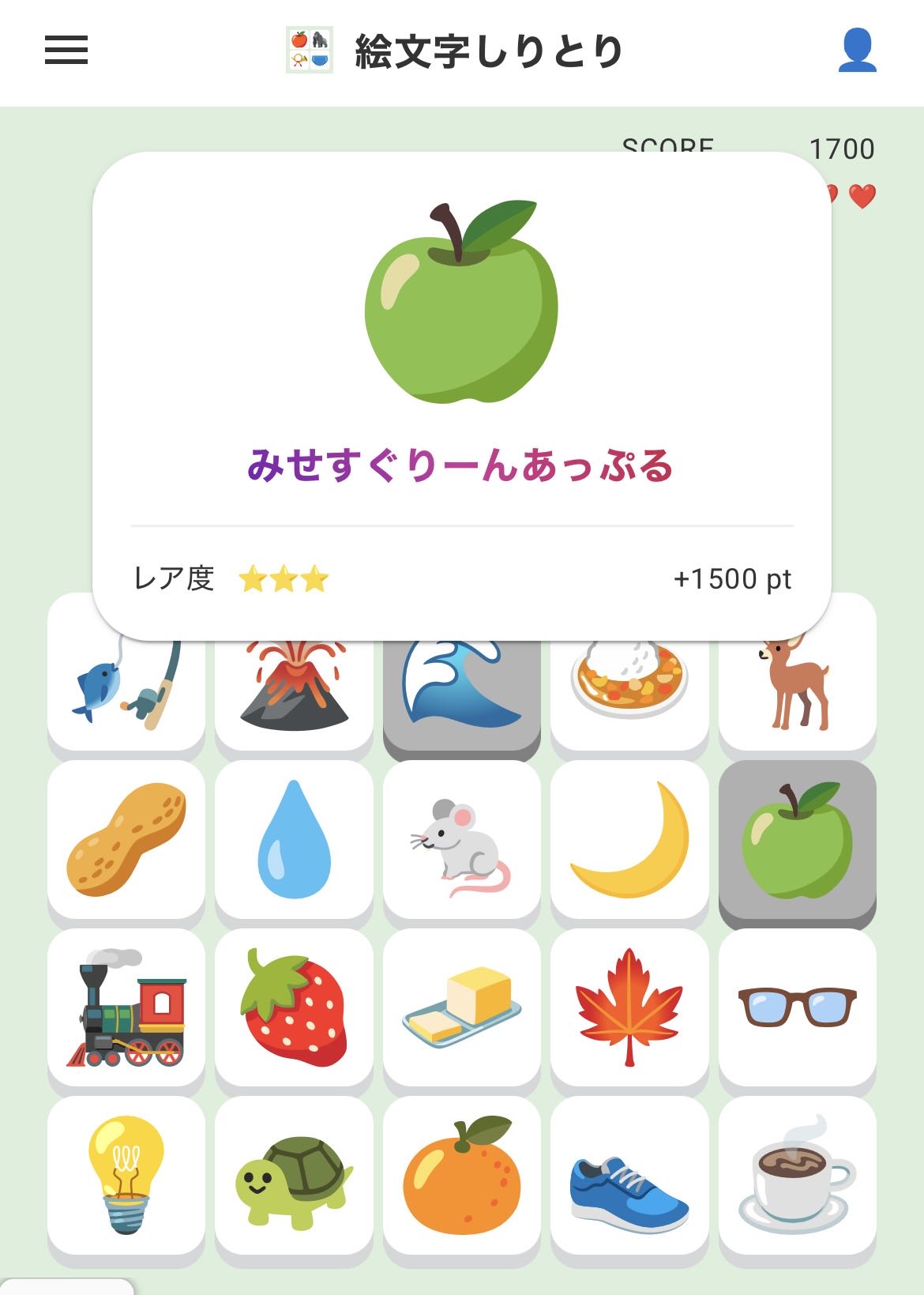Pick the tangerine tile
Screen dimensions: 924x1295
(x=462, y=1174)
